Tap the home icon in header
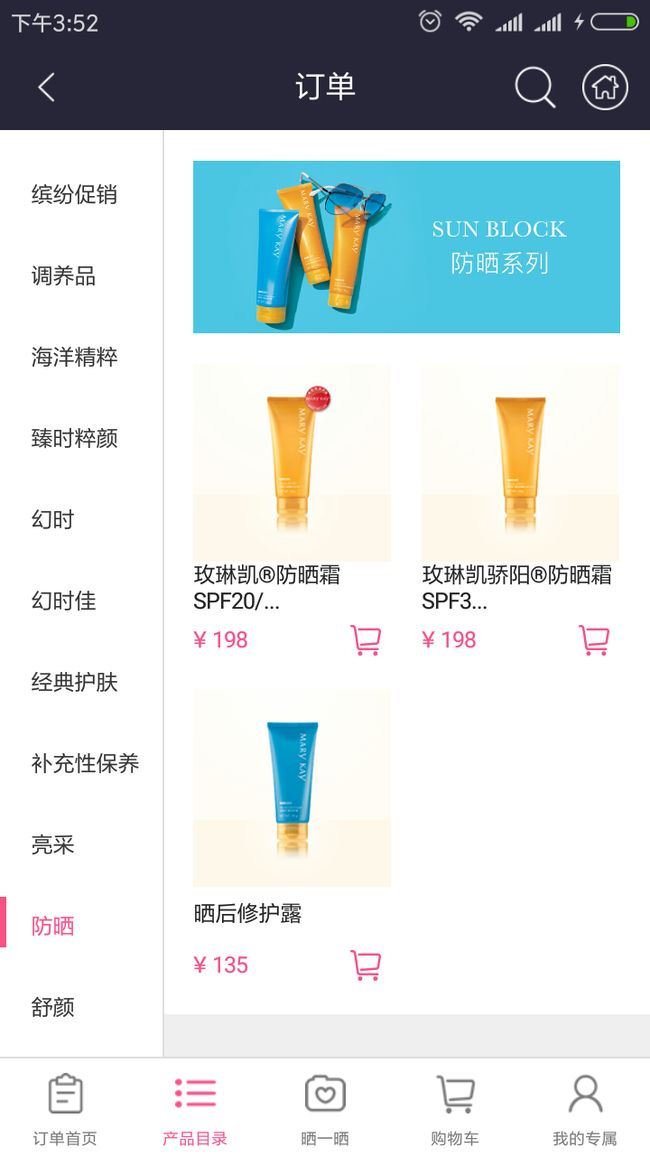Screen dimensions: 650x1156 coord(605,87)
